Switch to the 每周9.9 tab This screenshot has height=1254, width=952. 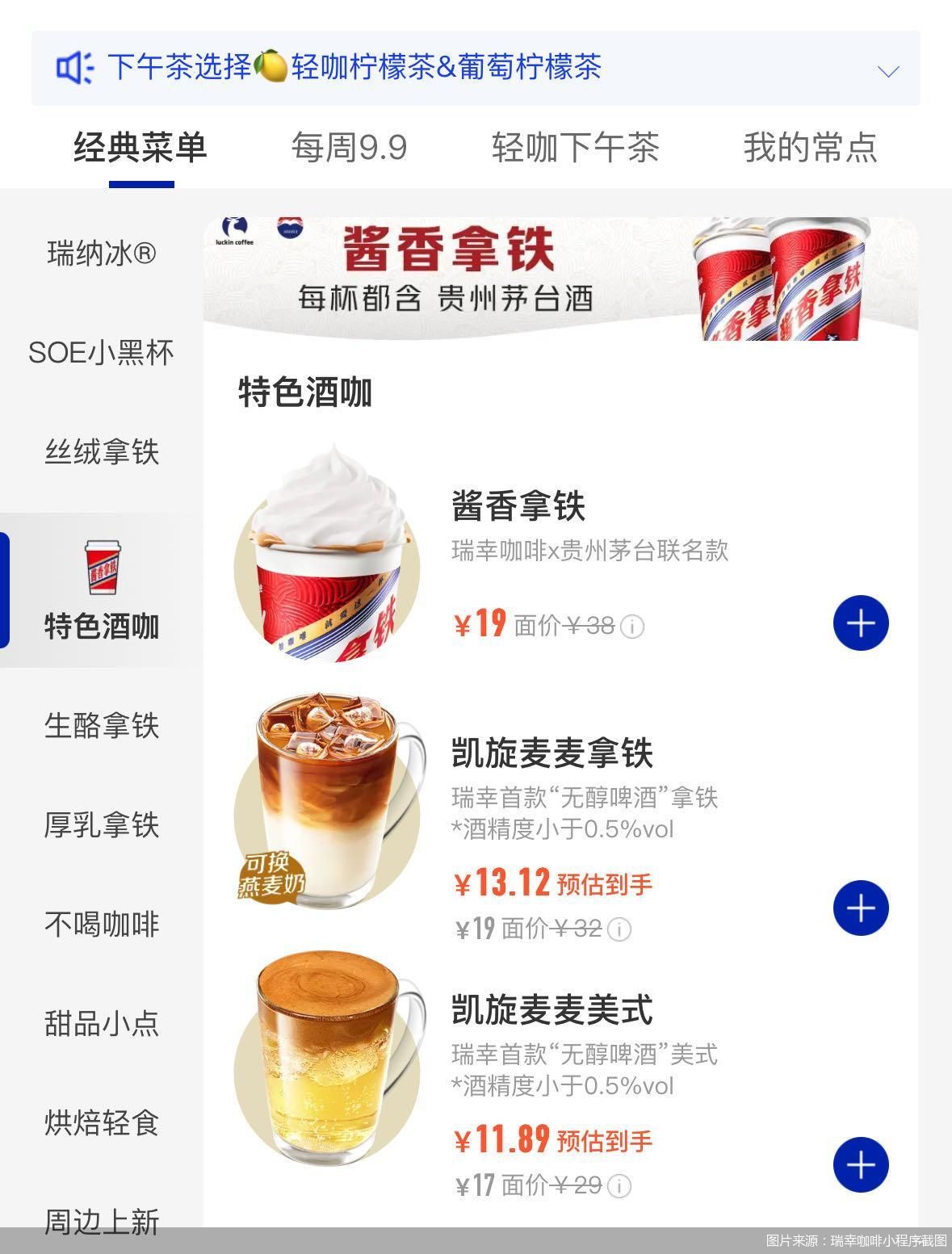coord(349,148)
